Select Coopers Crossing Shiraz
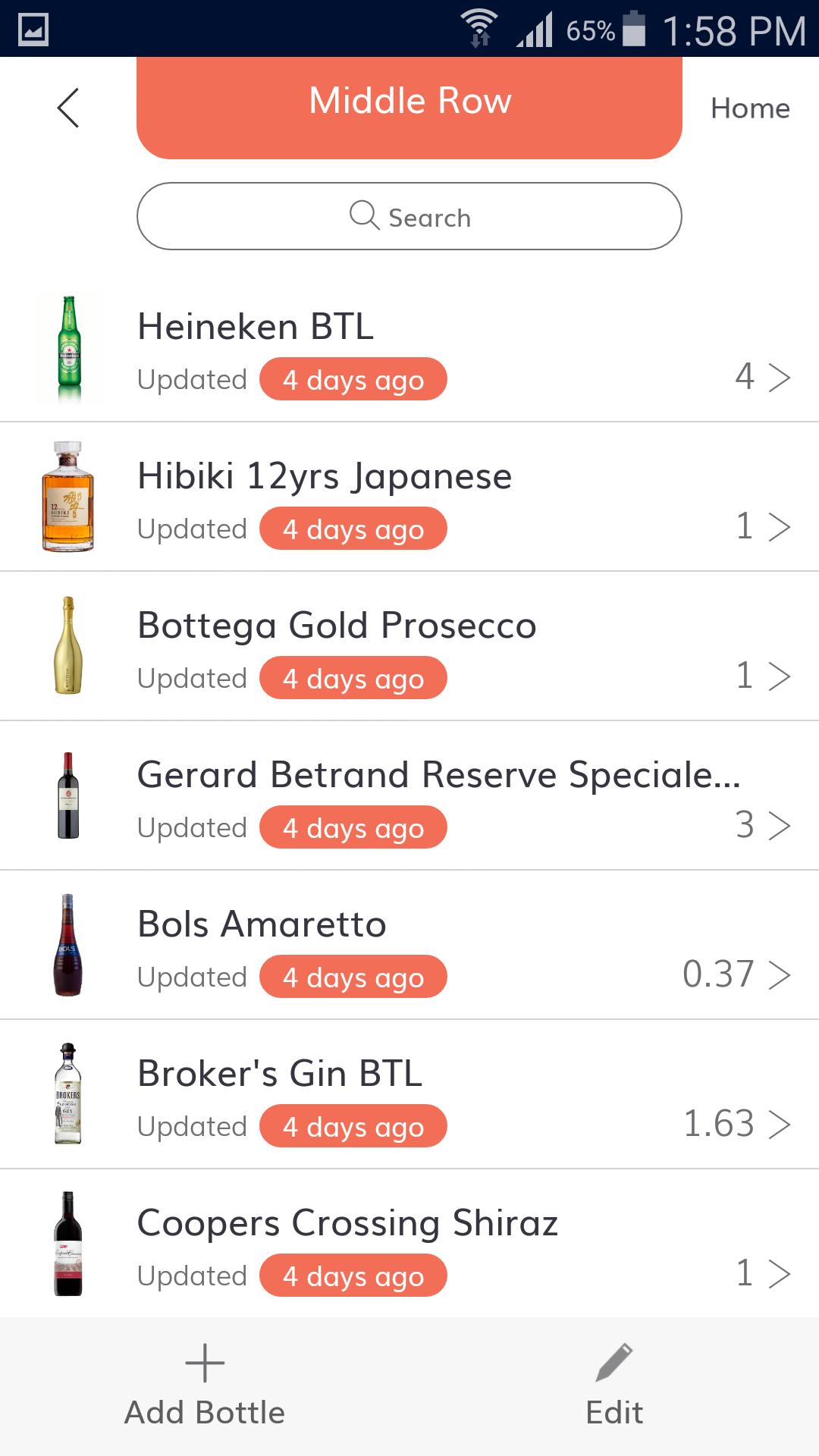819x1456 pixels. (409, 1244)
